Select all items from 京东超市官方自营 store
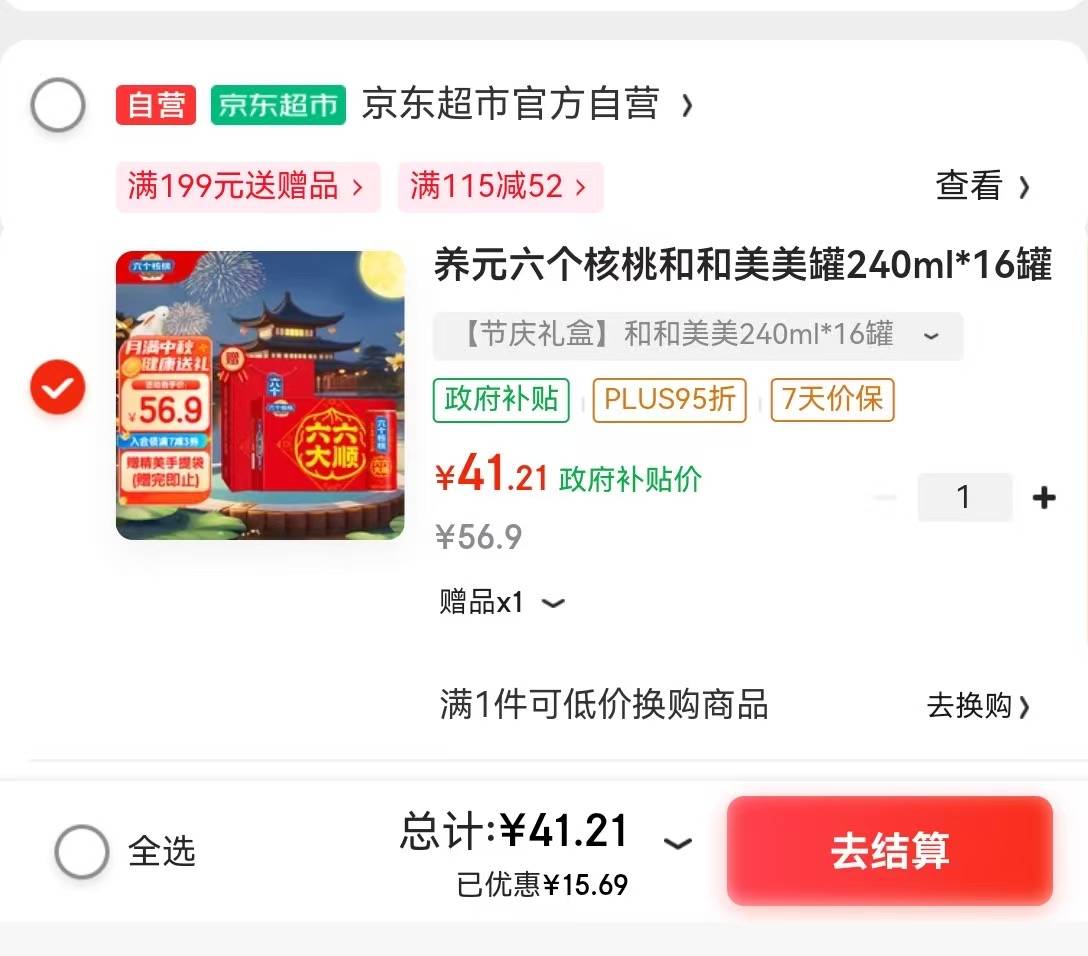The width and height of the screenshot is (1088, 956). click(x=57, y=105)
